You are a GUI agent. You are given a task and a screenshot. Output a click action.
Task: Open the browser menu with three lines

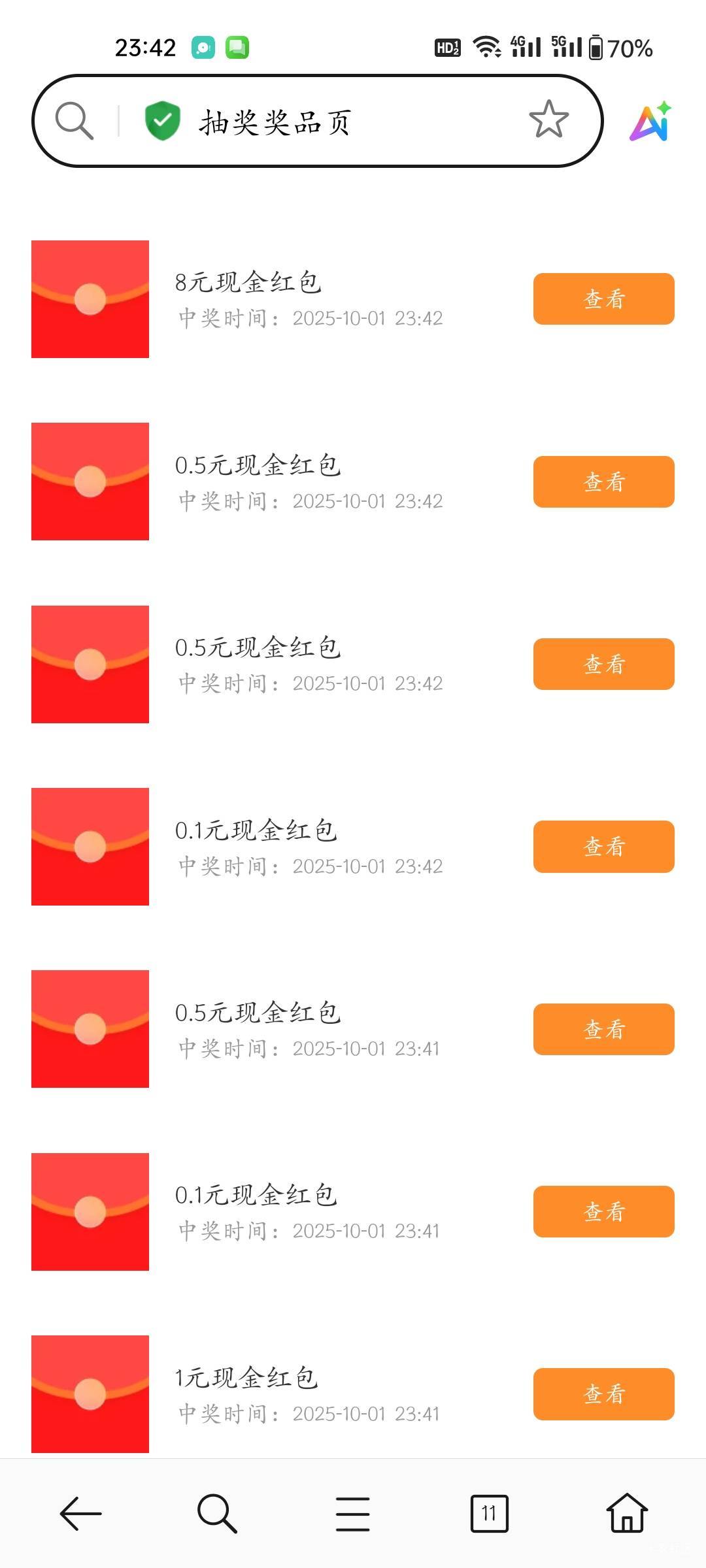coord(353,1513)
